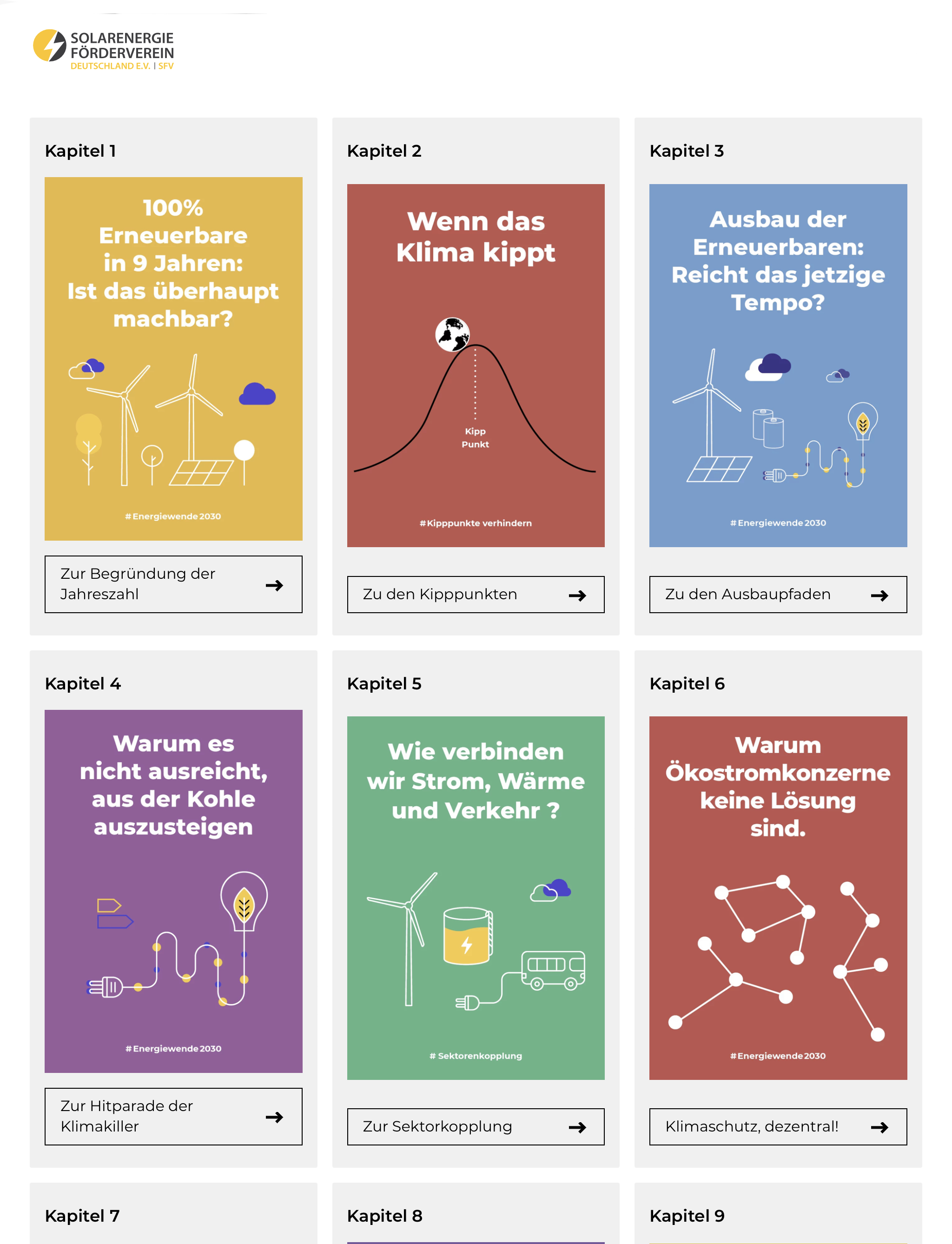View the 'Wenn das Klima kippt' cover
952x1244 pixels.
[476, 365]
